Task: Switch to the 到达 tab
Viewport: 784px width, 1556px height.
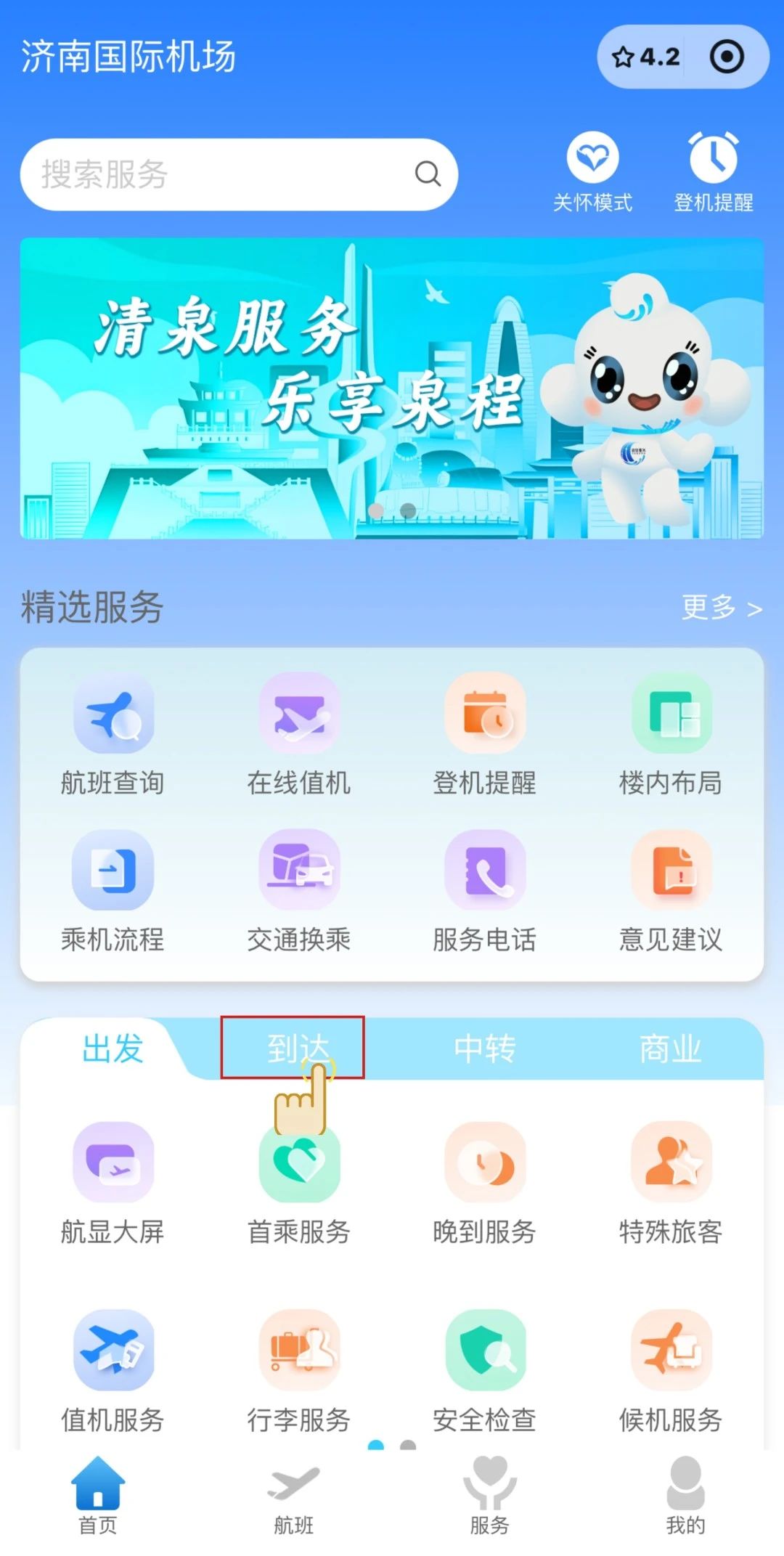Action: (293, 1048)
